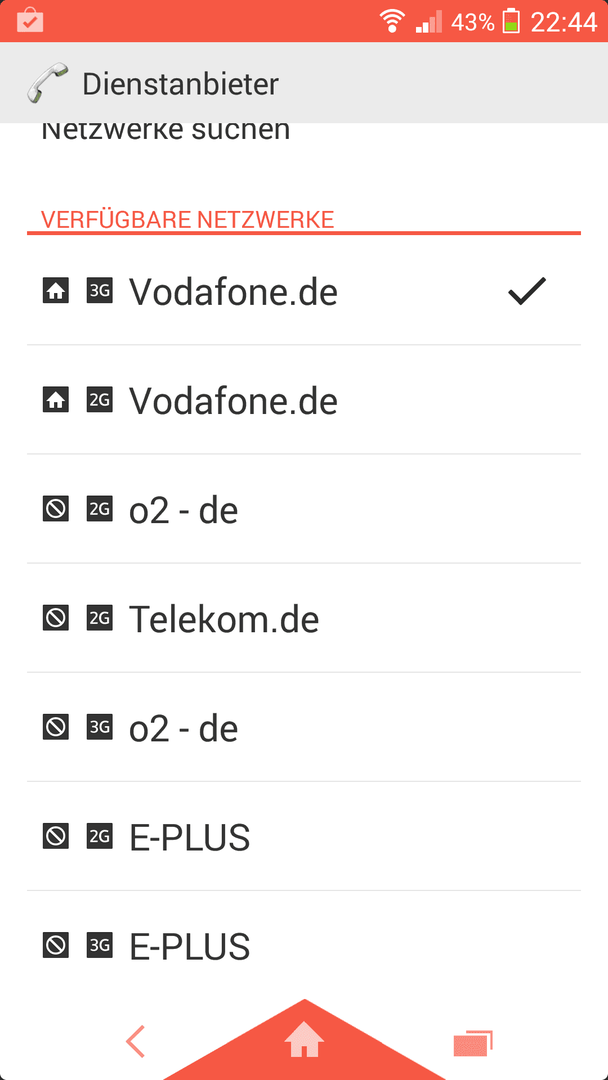Choose the 2G E-PLUS network
The height and width of the screenshot is (1080, 608).
point(304,836)
